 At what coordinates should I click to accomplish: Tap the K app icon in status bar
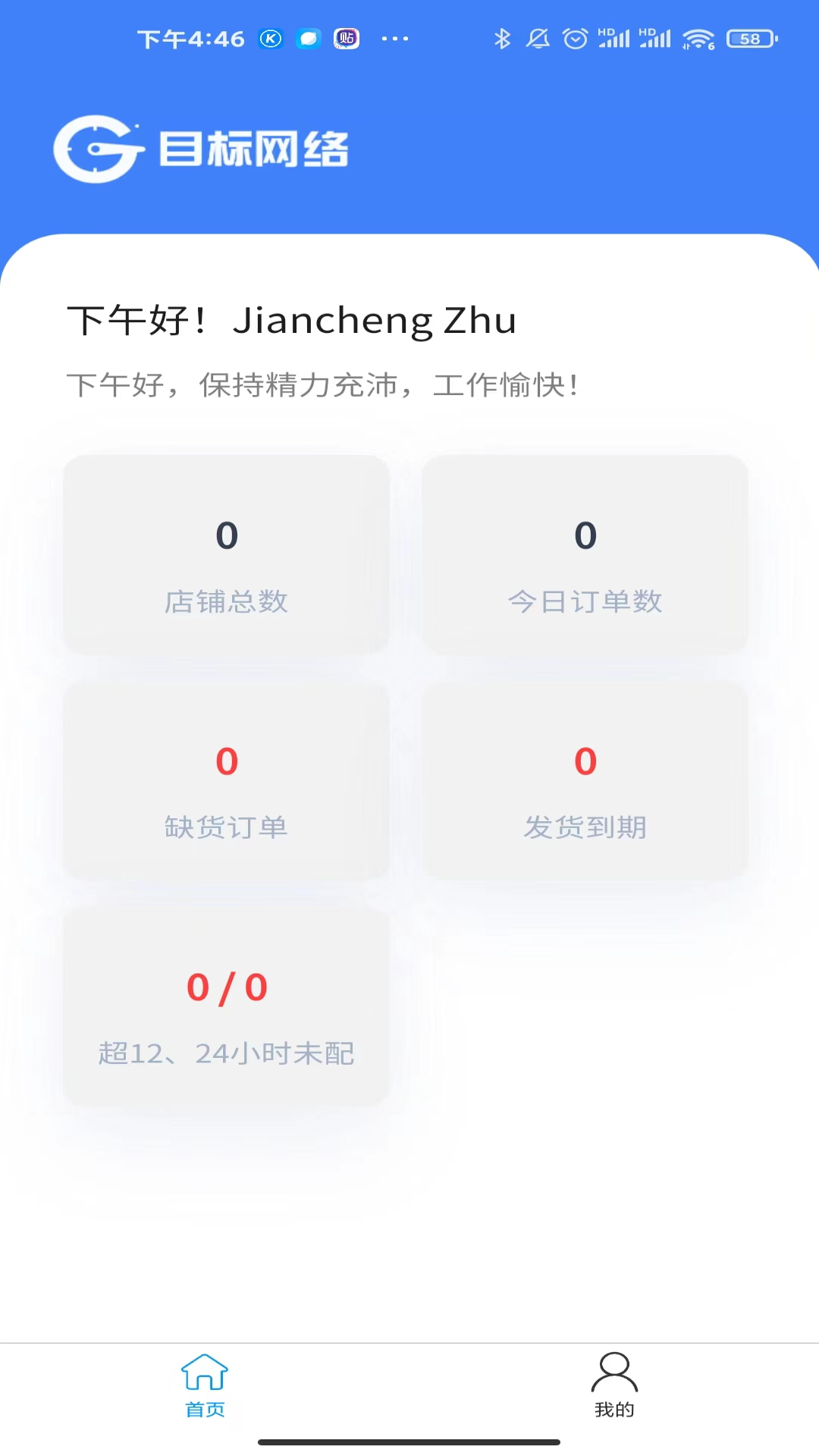[x=269, y=38]
